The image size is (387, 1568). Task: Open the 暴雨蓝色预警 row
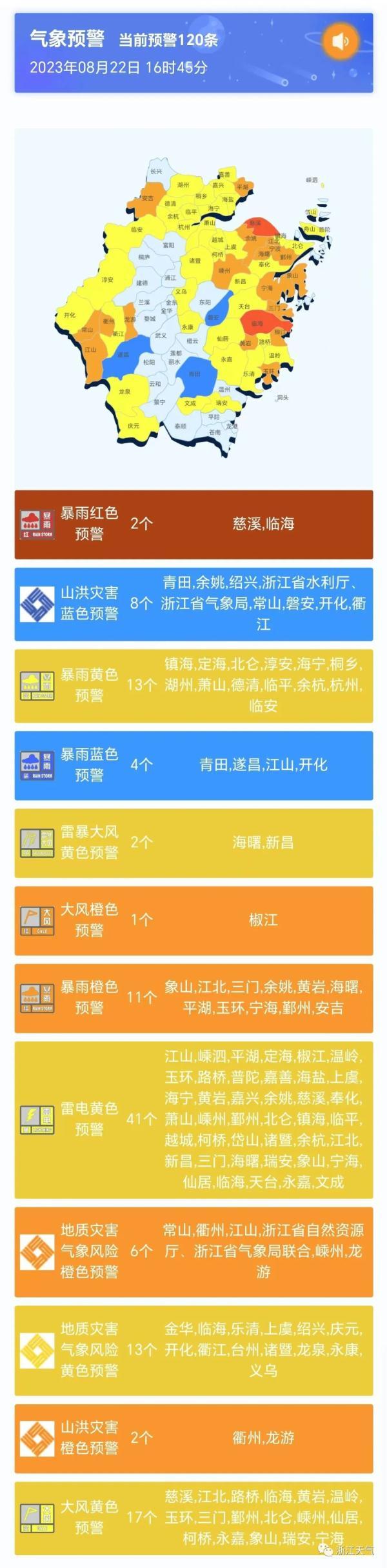[193, 765]
